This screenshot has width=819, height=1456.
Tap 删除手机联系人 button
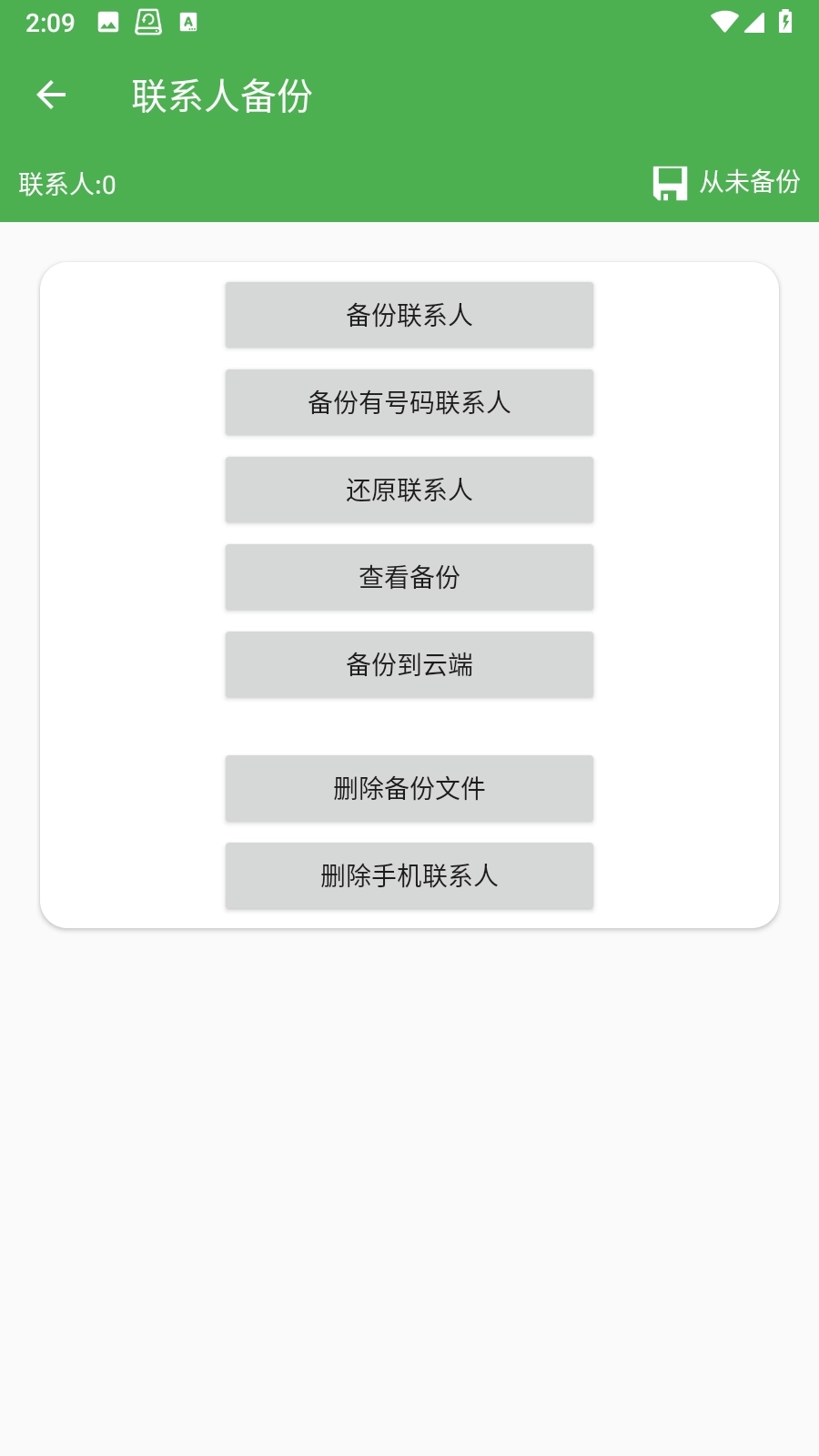coord(409,875)
